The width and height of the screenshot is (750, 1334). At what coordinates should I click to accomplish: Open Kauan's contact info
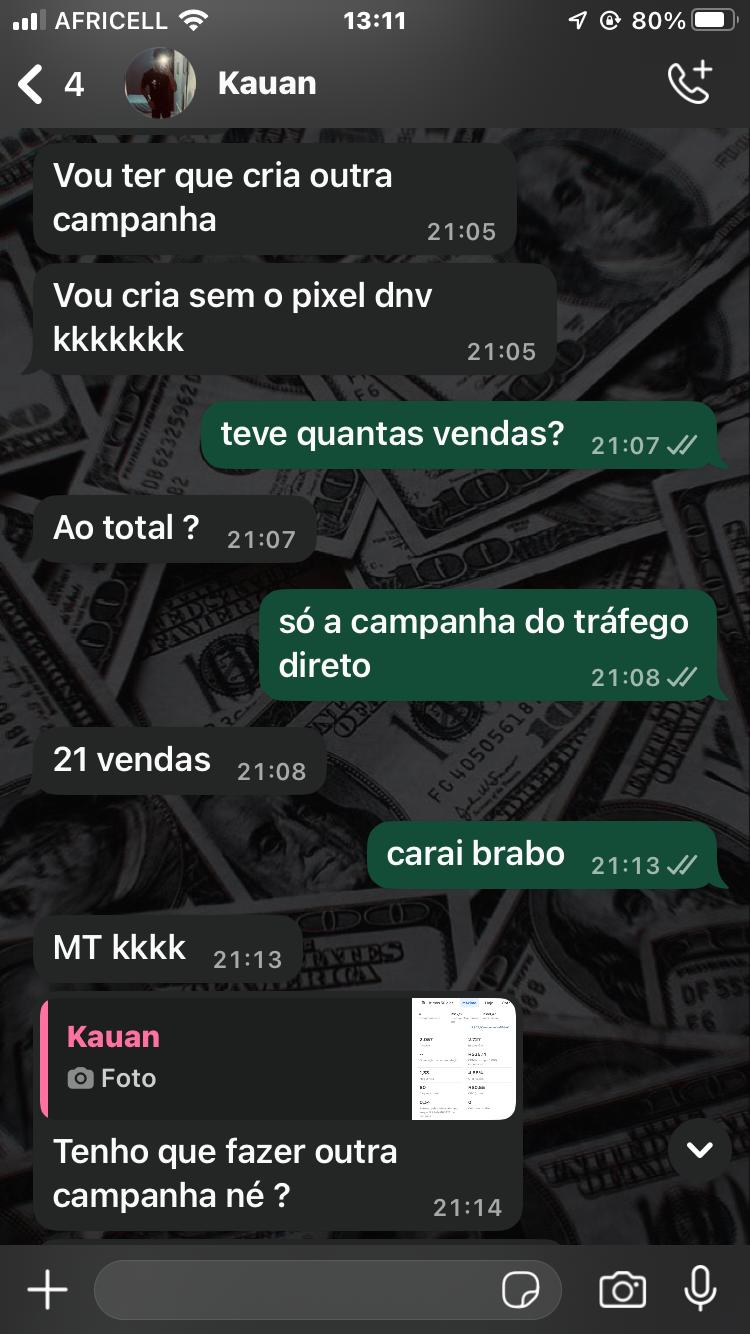(x=266, y=84)
